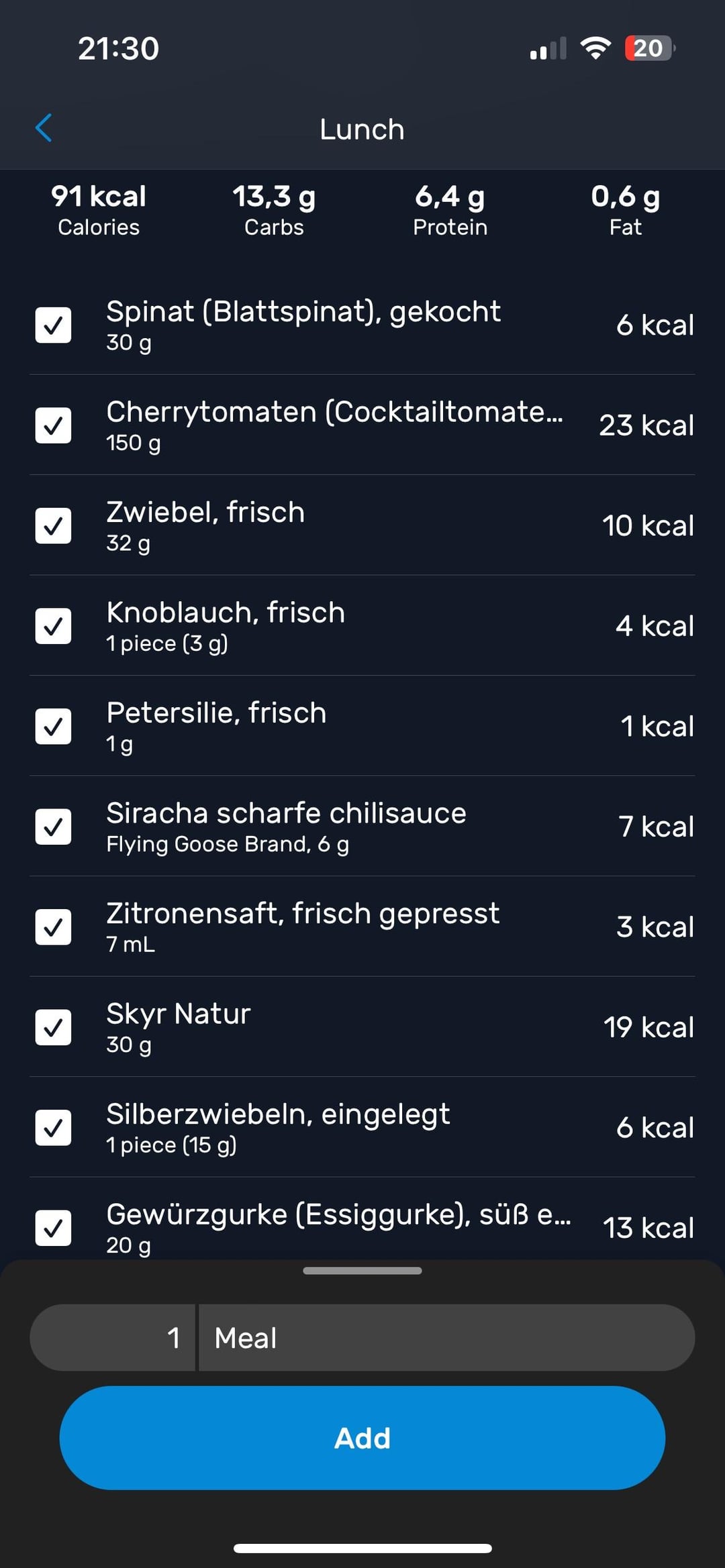This screenshot has height=1568, width=725.
Task: Open the Meal unit selector
Action: (x=446, y=1338)
